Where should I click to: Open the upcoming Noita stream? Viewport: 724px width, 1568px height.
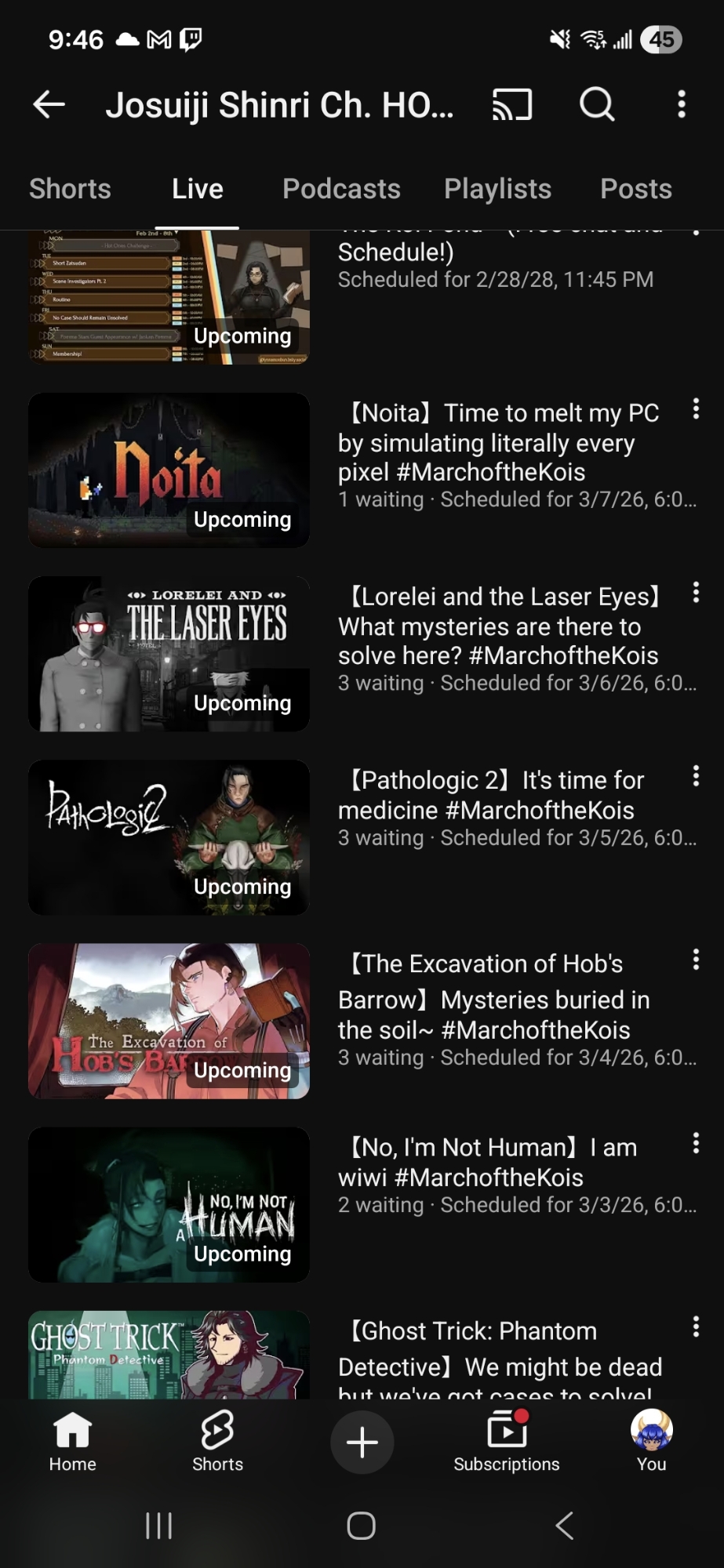pyautogui.click(x=169, y=470)
